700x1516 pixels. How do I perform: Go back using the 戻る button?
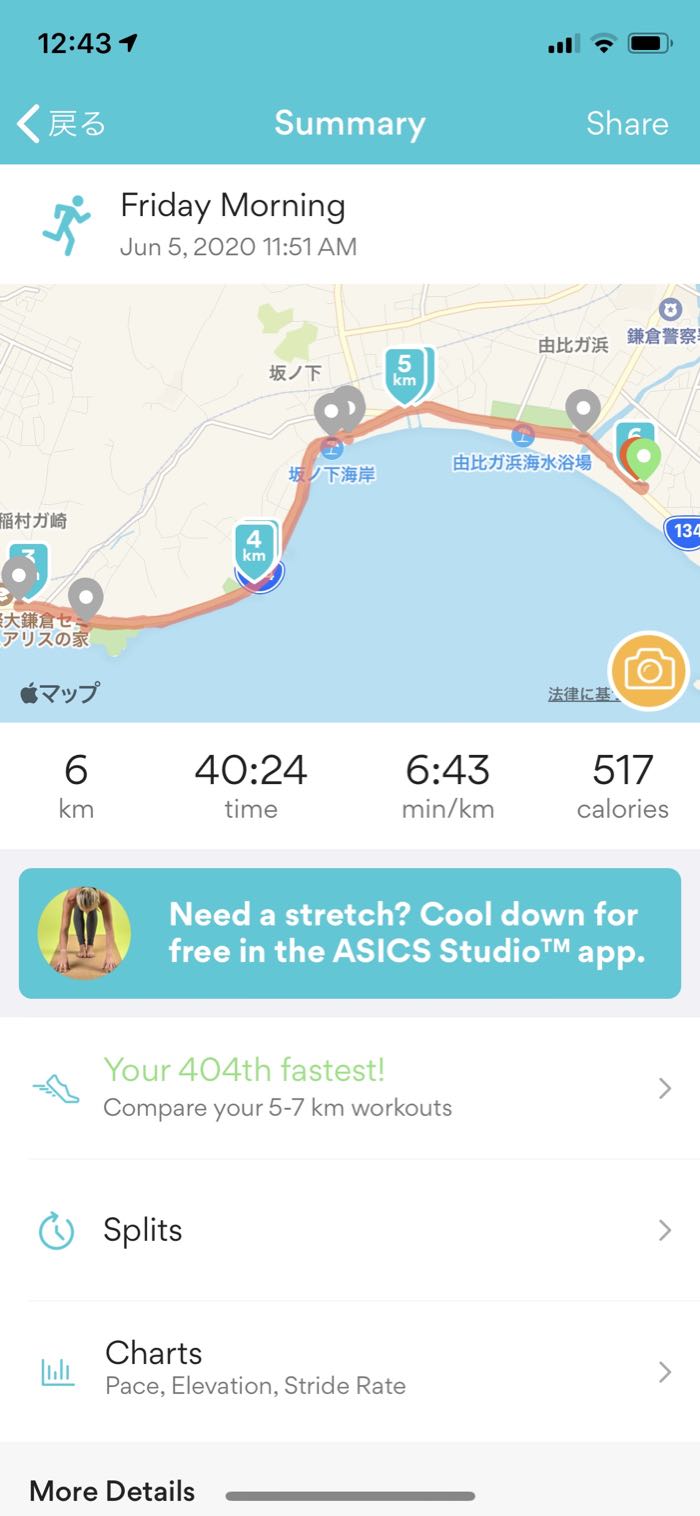[62, 124]
